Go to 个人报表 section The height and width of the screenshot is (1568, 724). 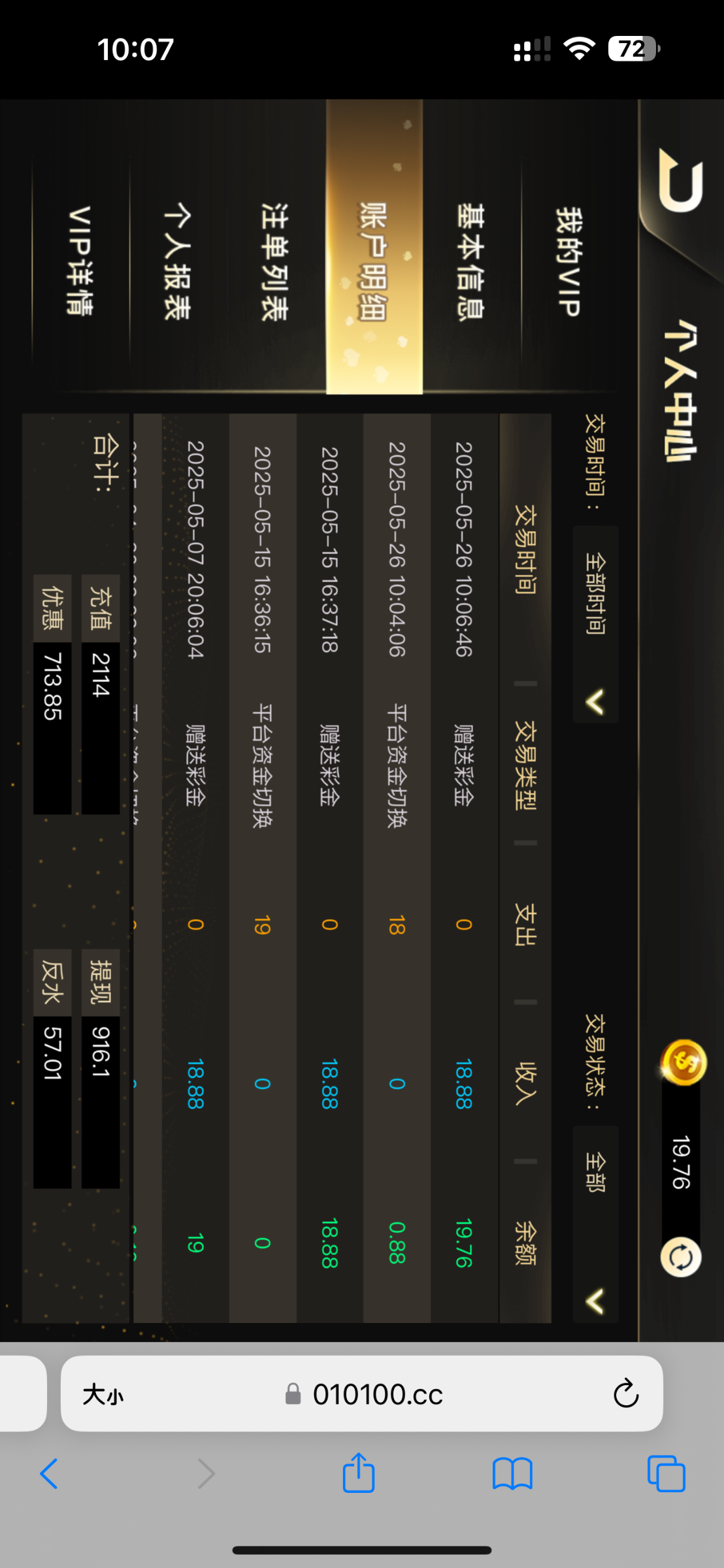(x=178, y=261)
